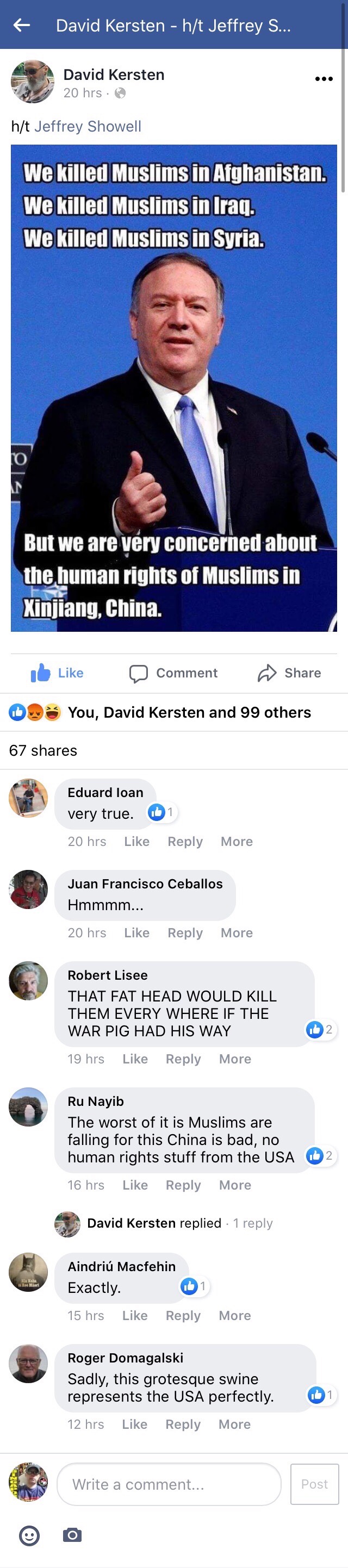Go back using the arrow icon
The width and height of the screenshot is (348, 1568).
(x=22, y=25)
